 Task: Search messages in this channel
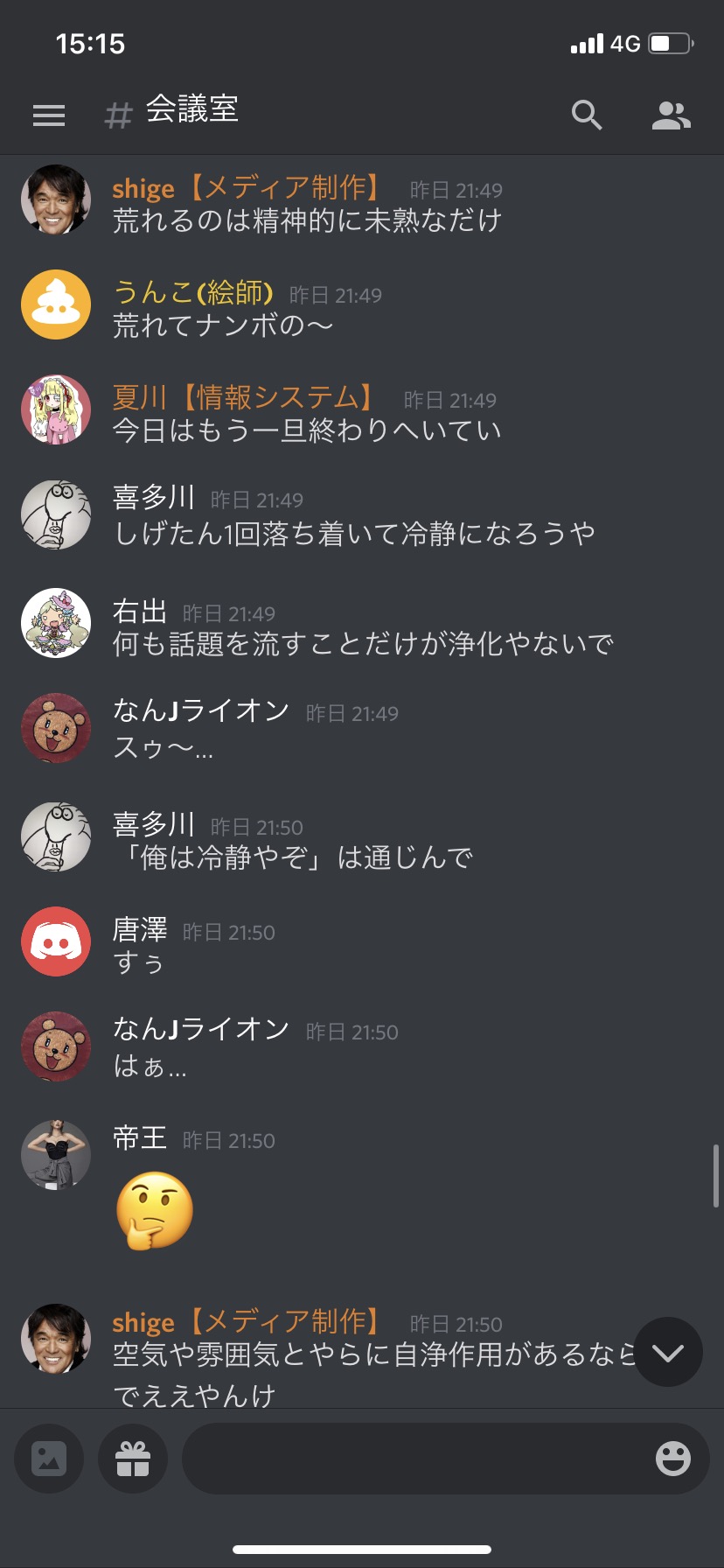pyautogui.click(x=587, y=115)
